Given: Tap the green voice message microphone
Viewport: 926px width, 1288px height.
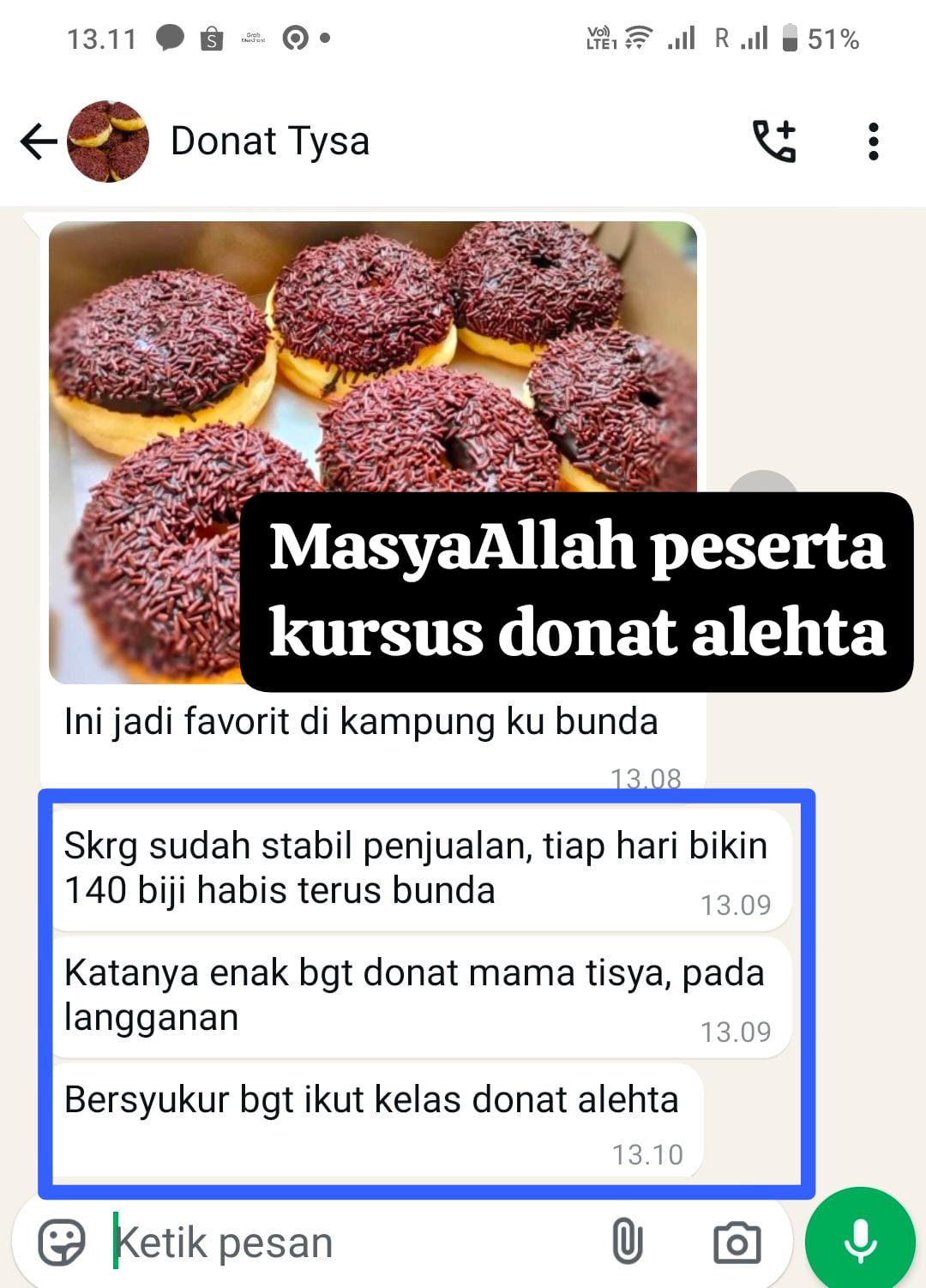Looking at the screenshot, I should [x=860, y=1240].
